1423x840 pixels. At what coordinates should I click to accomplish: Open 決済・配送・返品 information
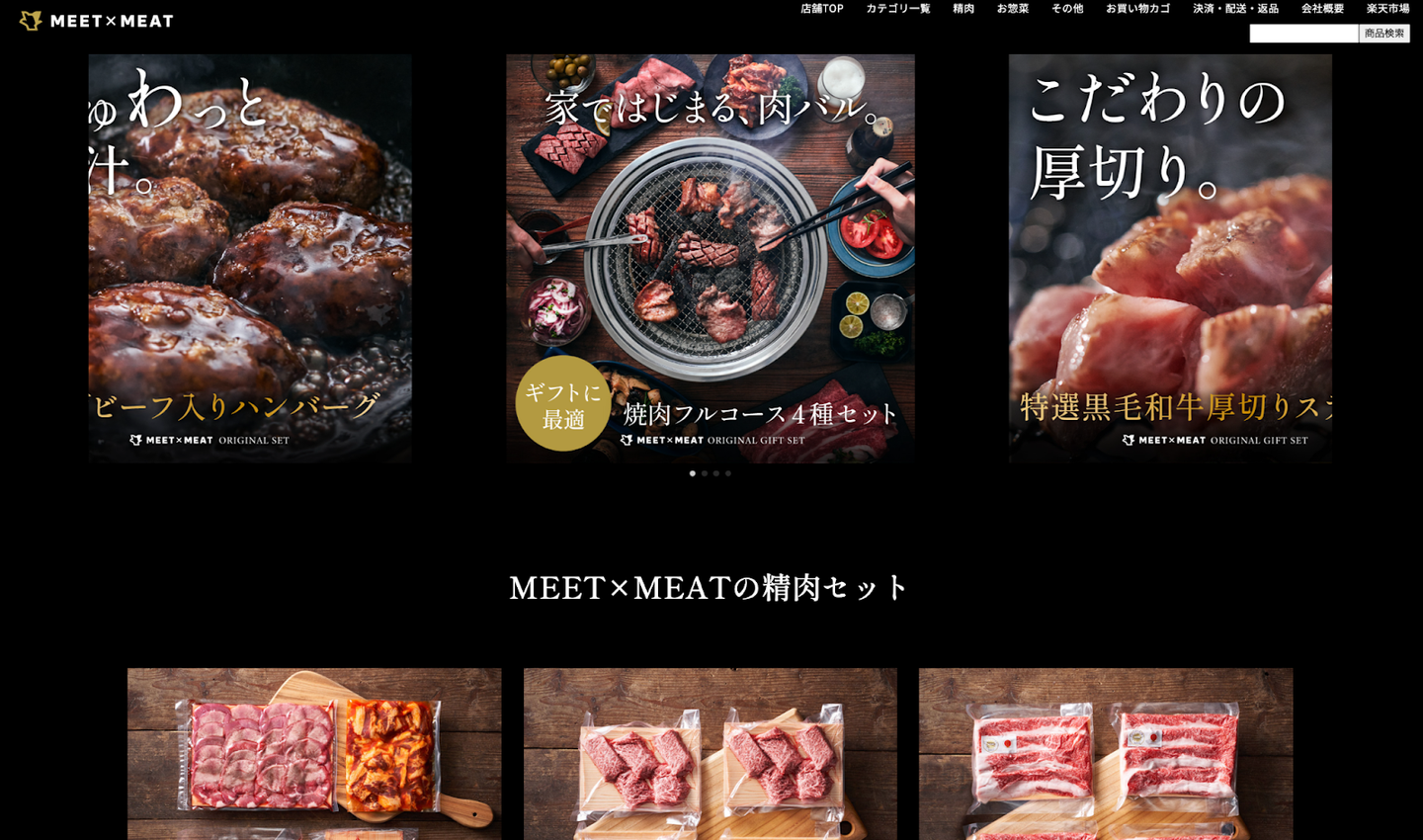(x=1235, y=9)
